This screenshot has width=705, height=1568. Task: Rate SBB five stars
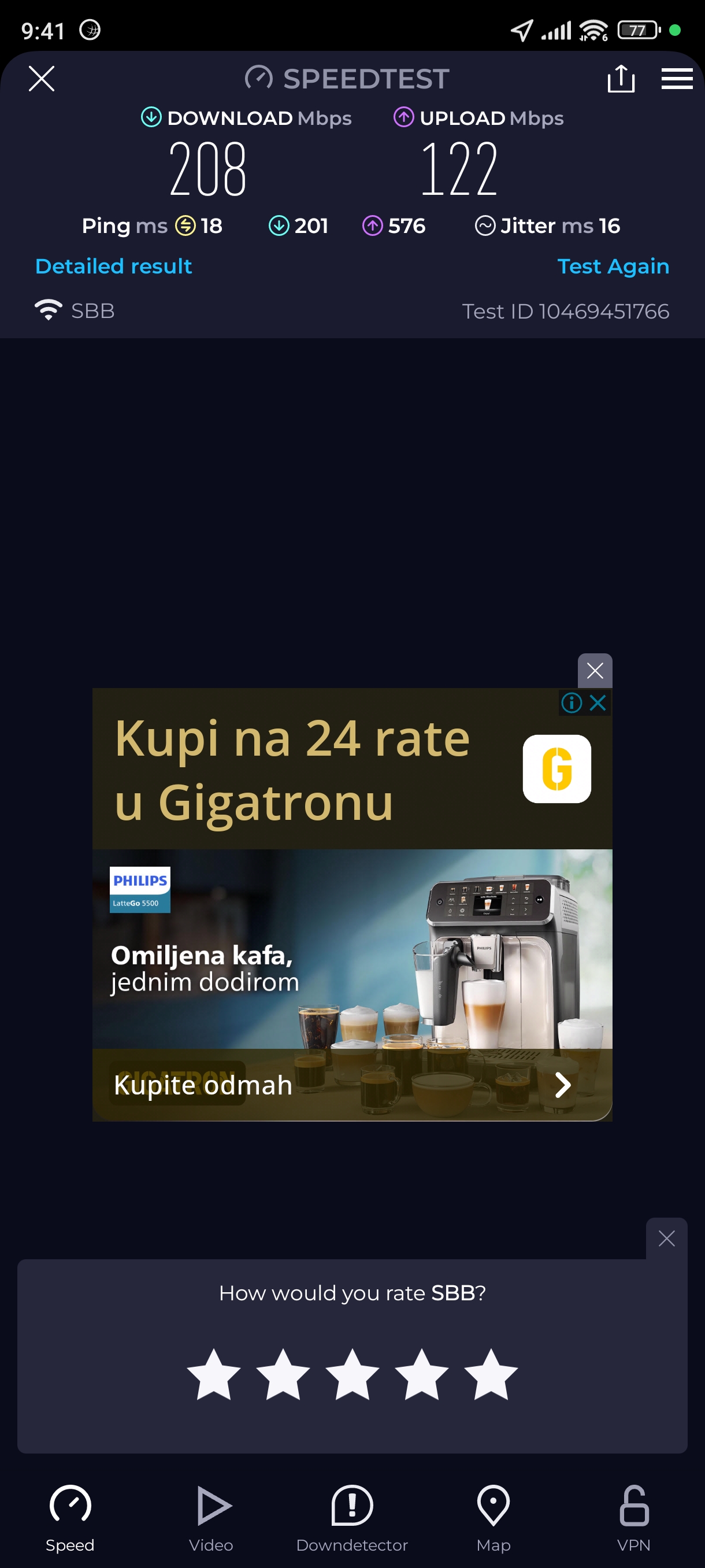(x=490, y=1374)
